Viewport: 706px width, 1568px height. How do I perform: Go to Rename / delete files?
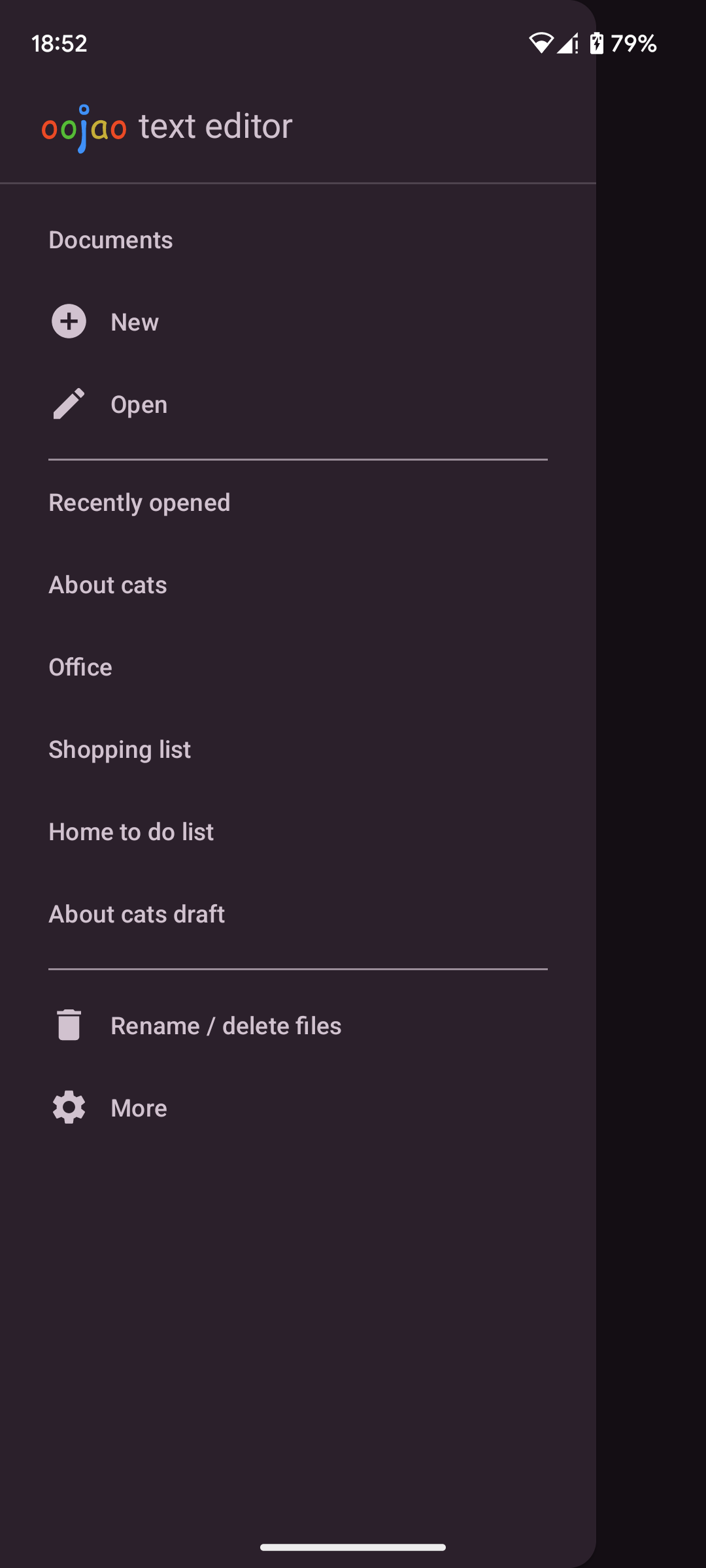tap(298, 1026)
